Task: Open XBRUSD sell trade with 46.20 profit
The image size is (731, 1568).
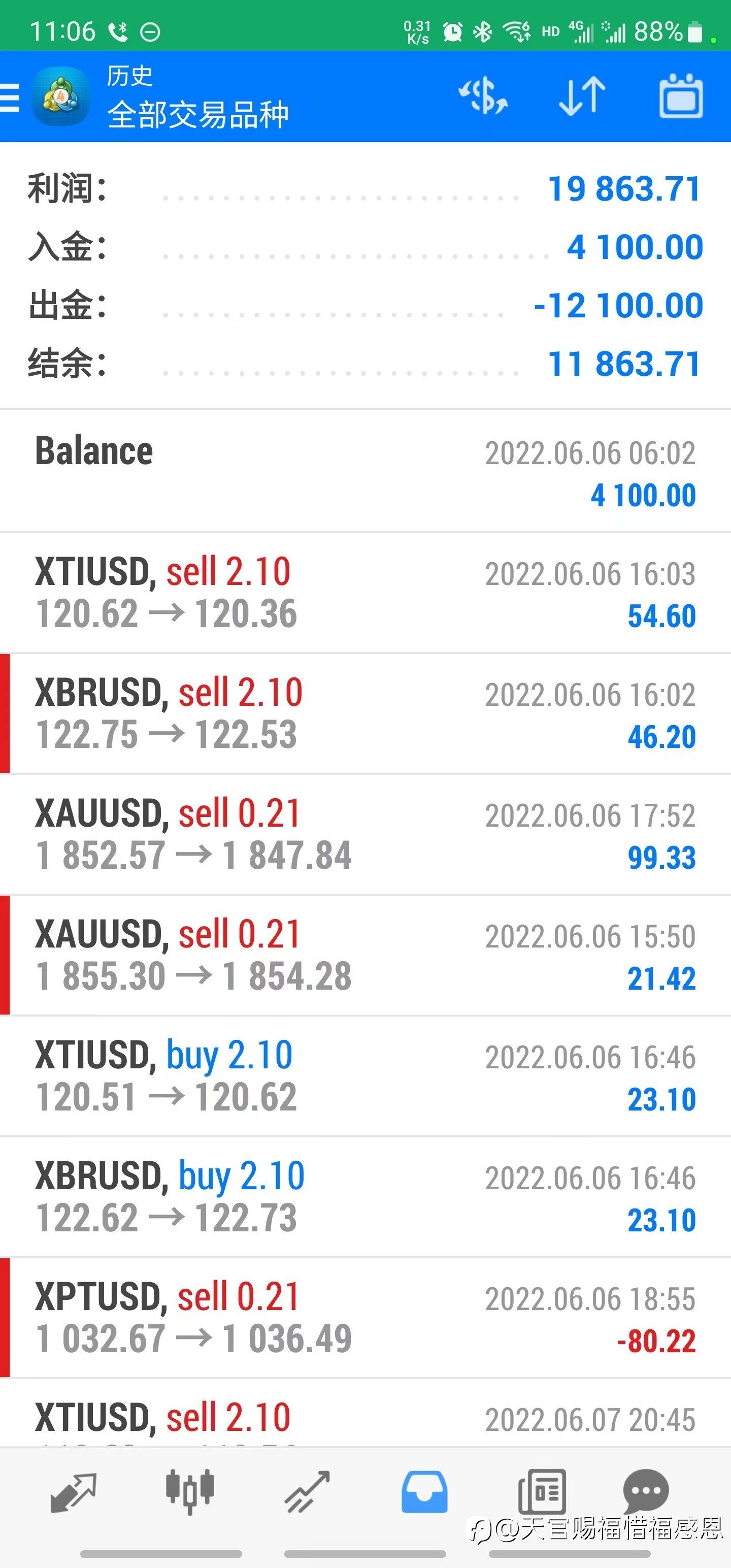Action: [x=365, y=713]
